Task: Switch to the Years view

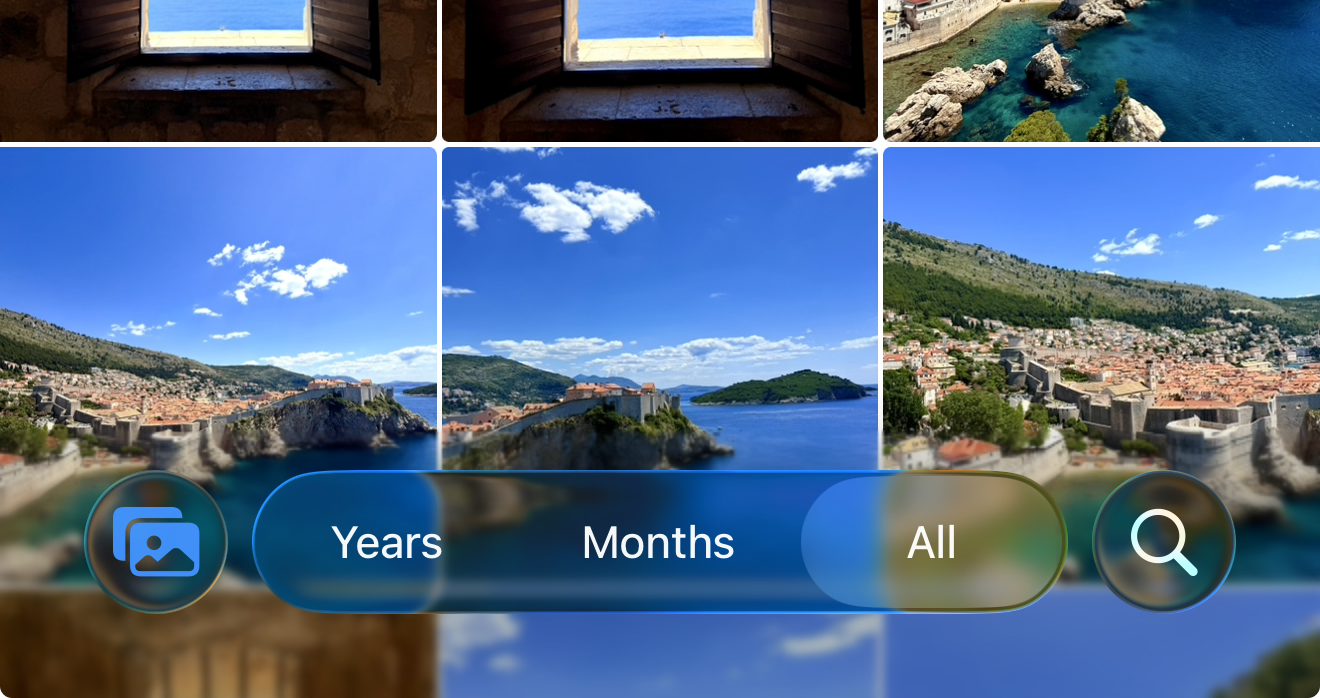Action: 386,543
